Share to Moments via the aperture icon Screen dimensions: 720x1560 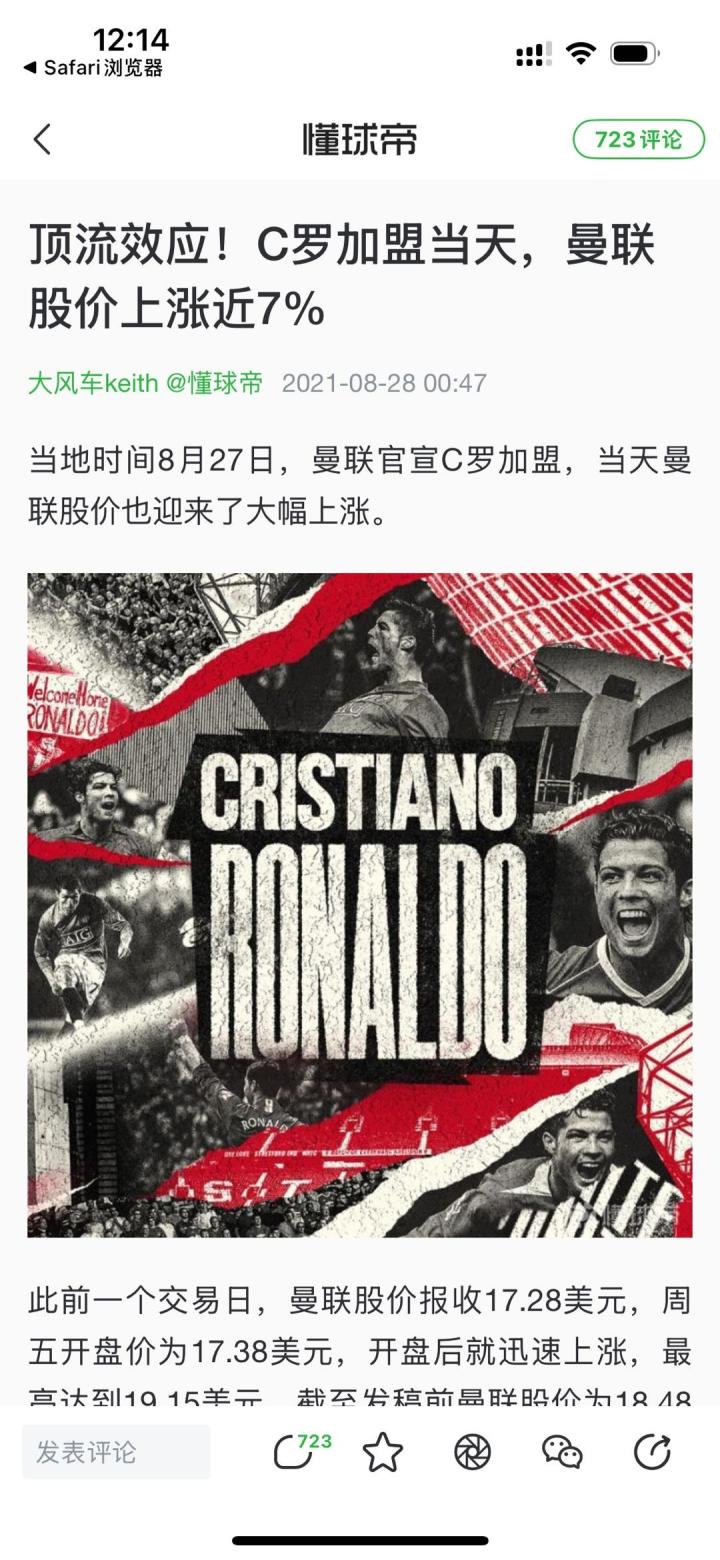click(x=472, y=1452)
